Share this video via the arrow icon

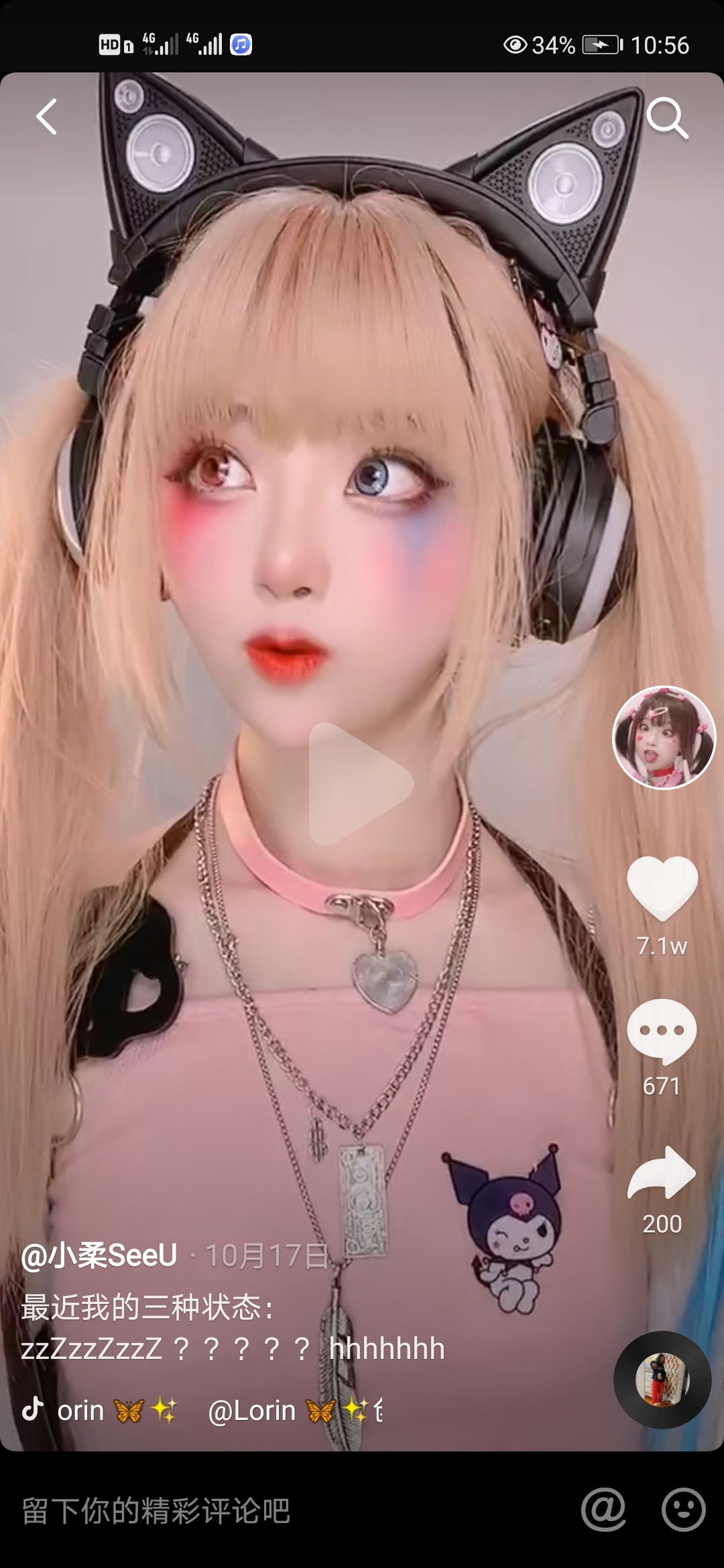pos(662,1174)
